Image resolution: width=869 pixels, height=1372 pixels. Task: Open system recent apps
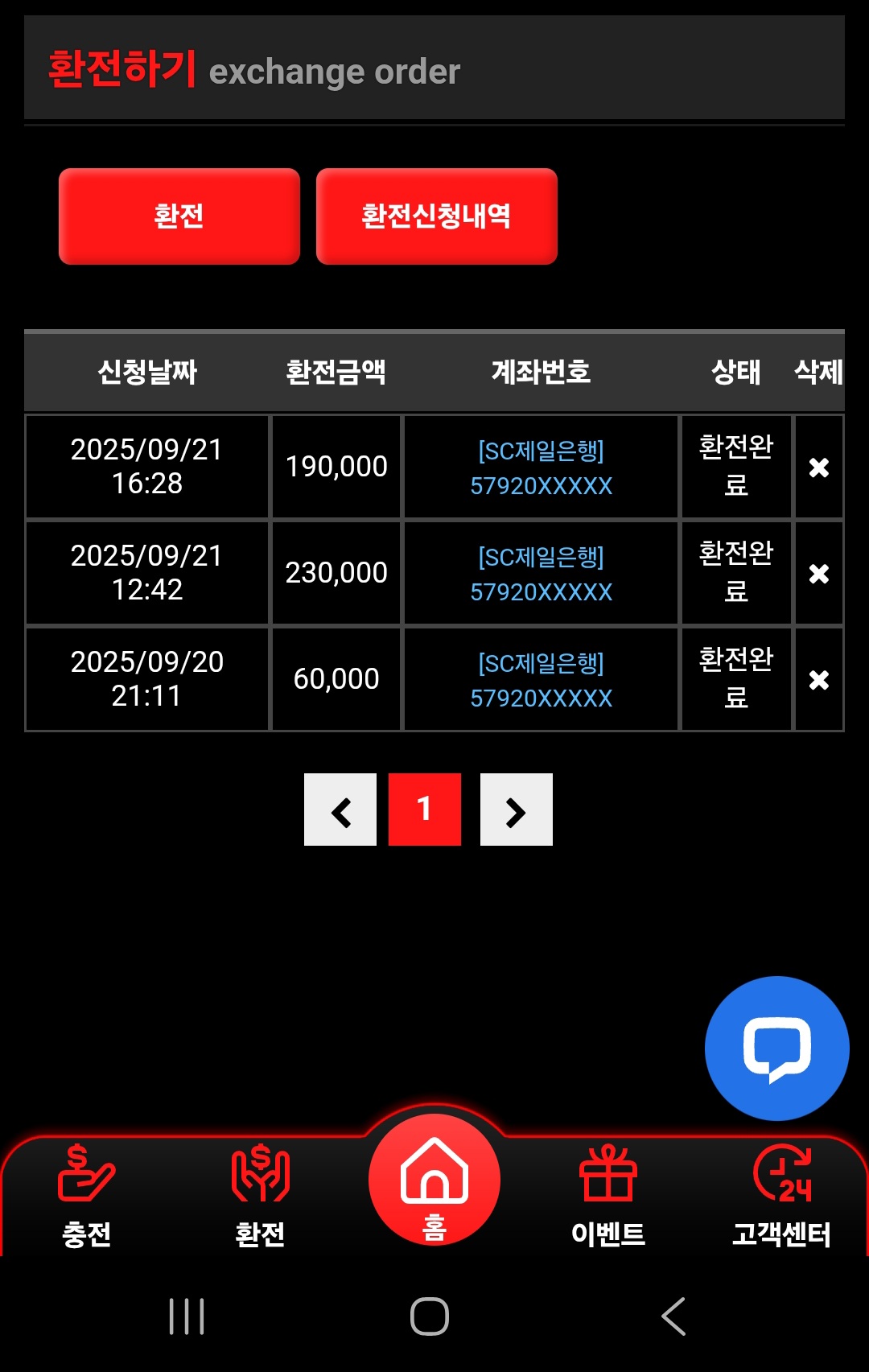(187, 1316)
